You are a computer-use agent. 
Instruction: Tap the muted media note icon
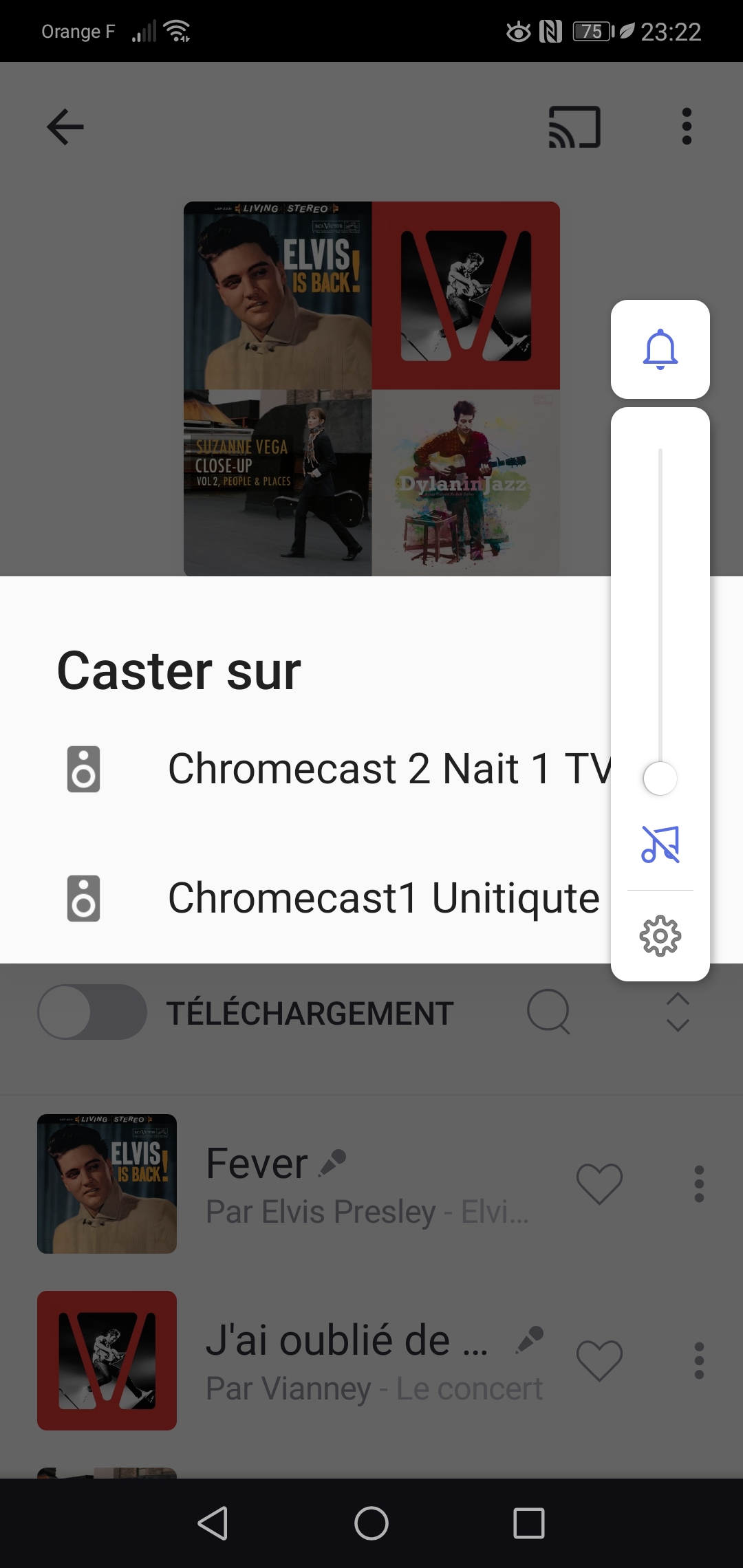[660, 845]
